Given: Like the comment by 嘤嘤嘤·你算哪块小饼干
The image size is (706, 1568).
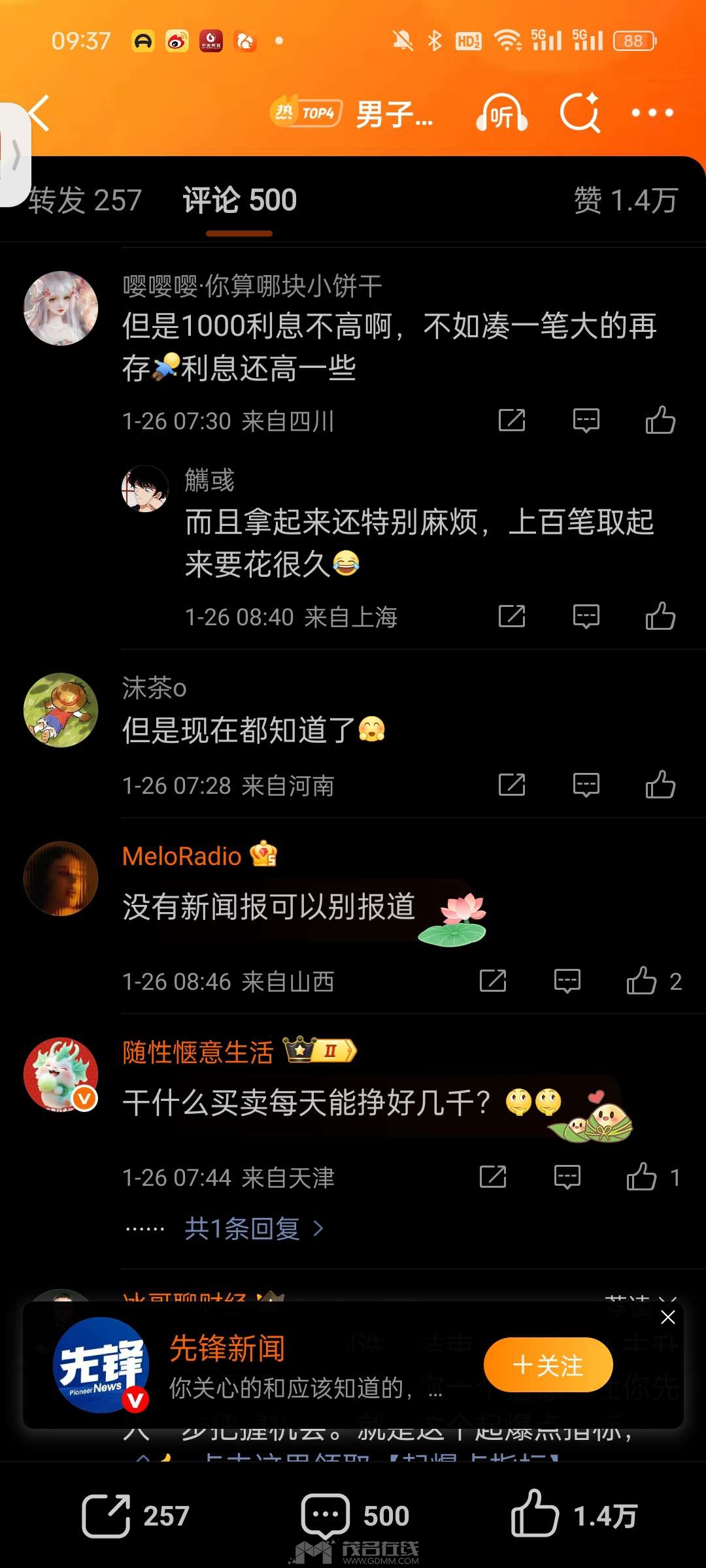Looking at the screenshot, I should click(660, 420).
